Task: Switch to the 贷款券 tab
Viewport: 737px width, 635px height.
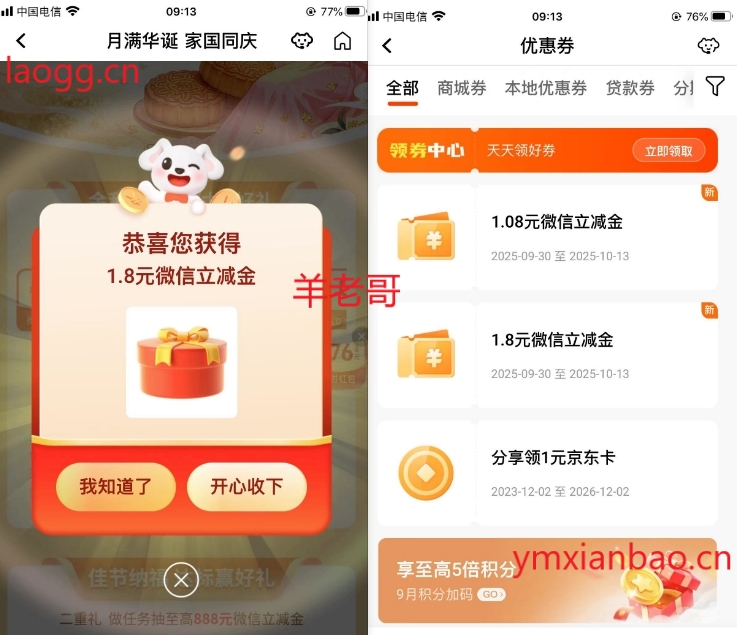Action: coord(630,88)
